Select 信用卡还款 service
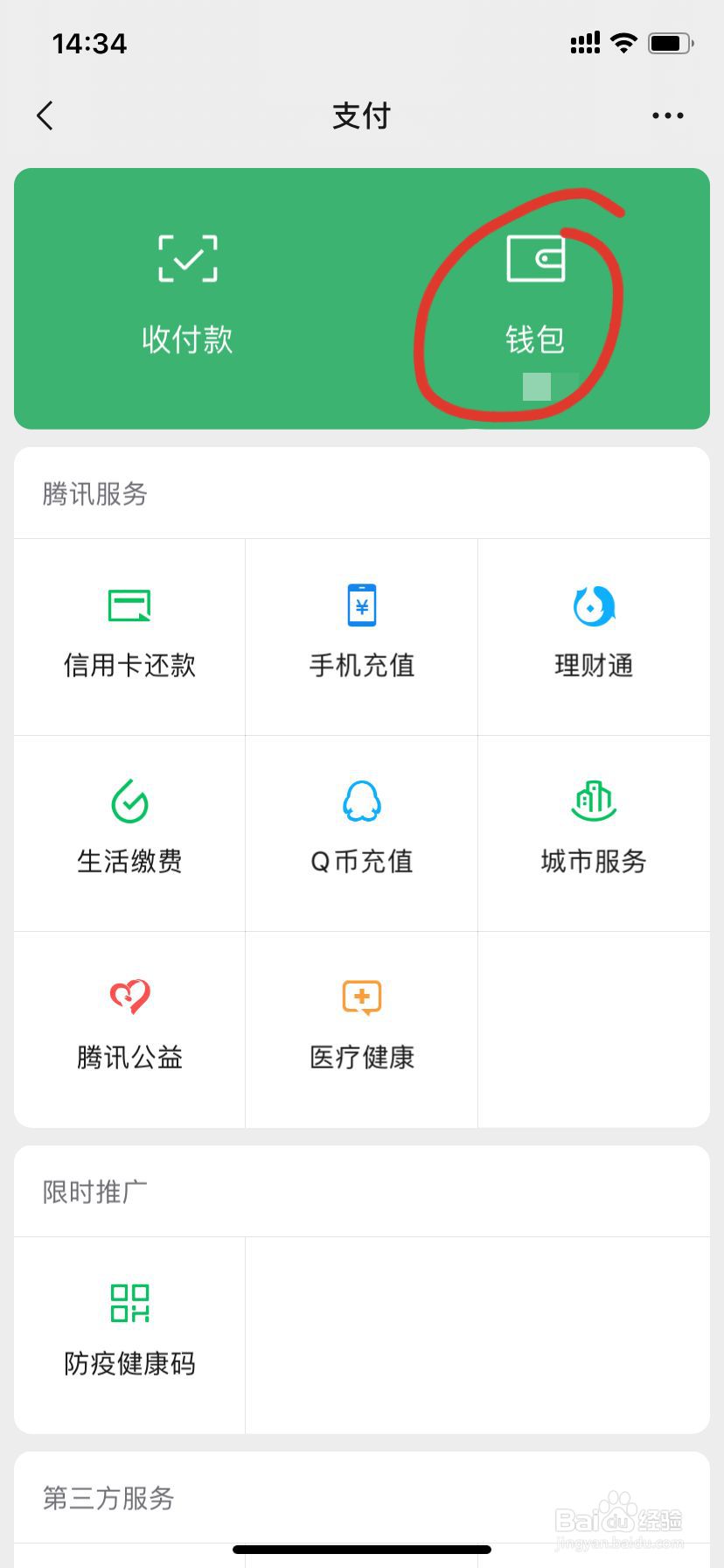 (x=129, y=636)
